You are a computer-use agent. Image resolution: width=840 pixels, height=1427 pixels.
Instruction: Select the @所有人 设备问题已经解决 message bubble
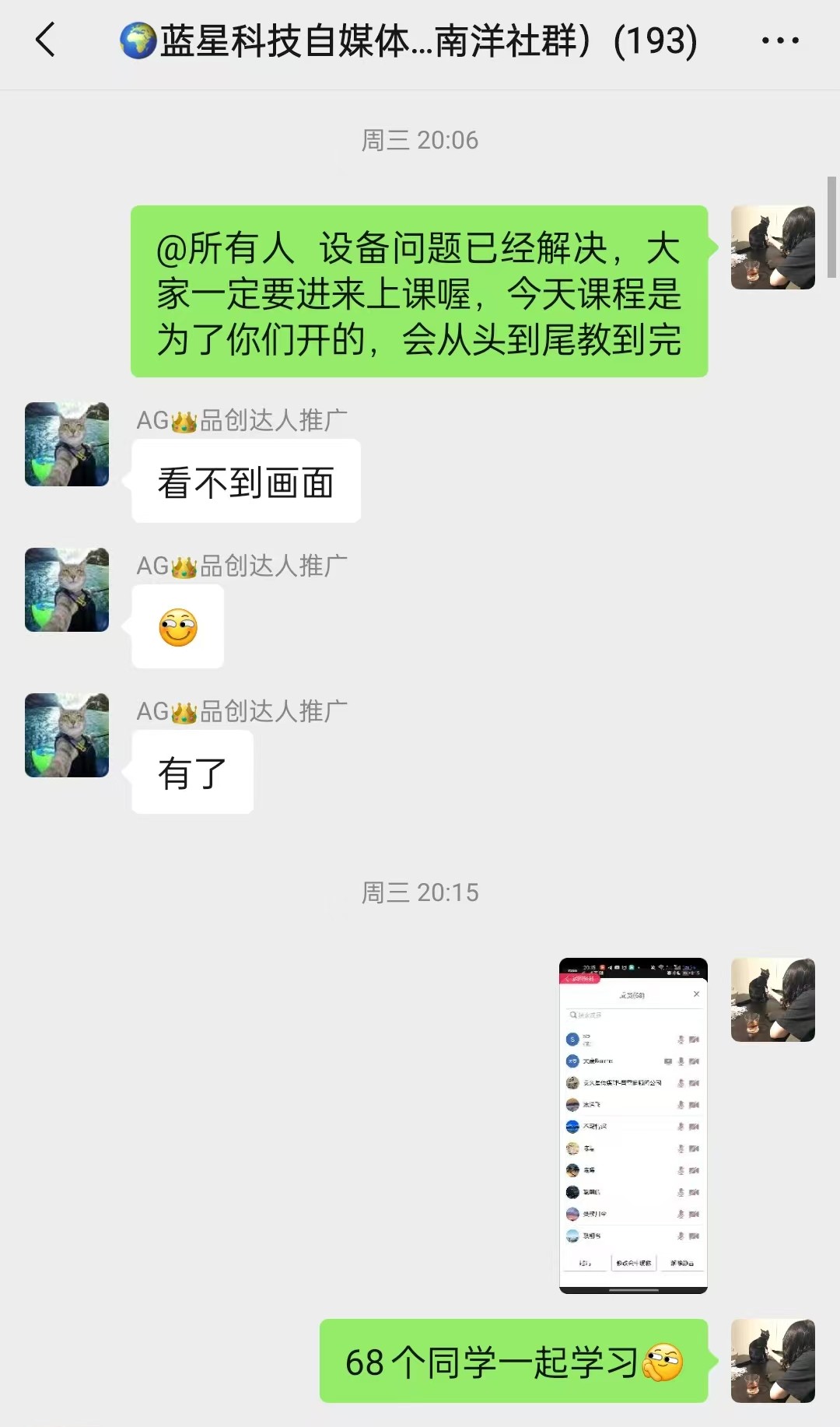[x=420, y=292]
